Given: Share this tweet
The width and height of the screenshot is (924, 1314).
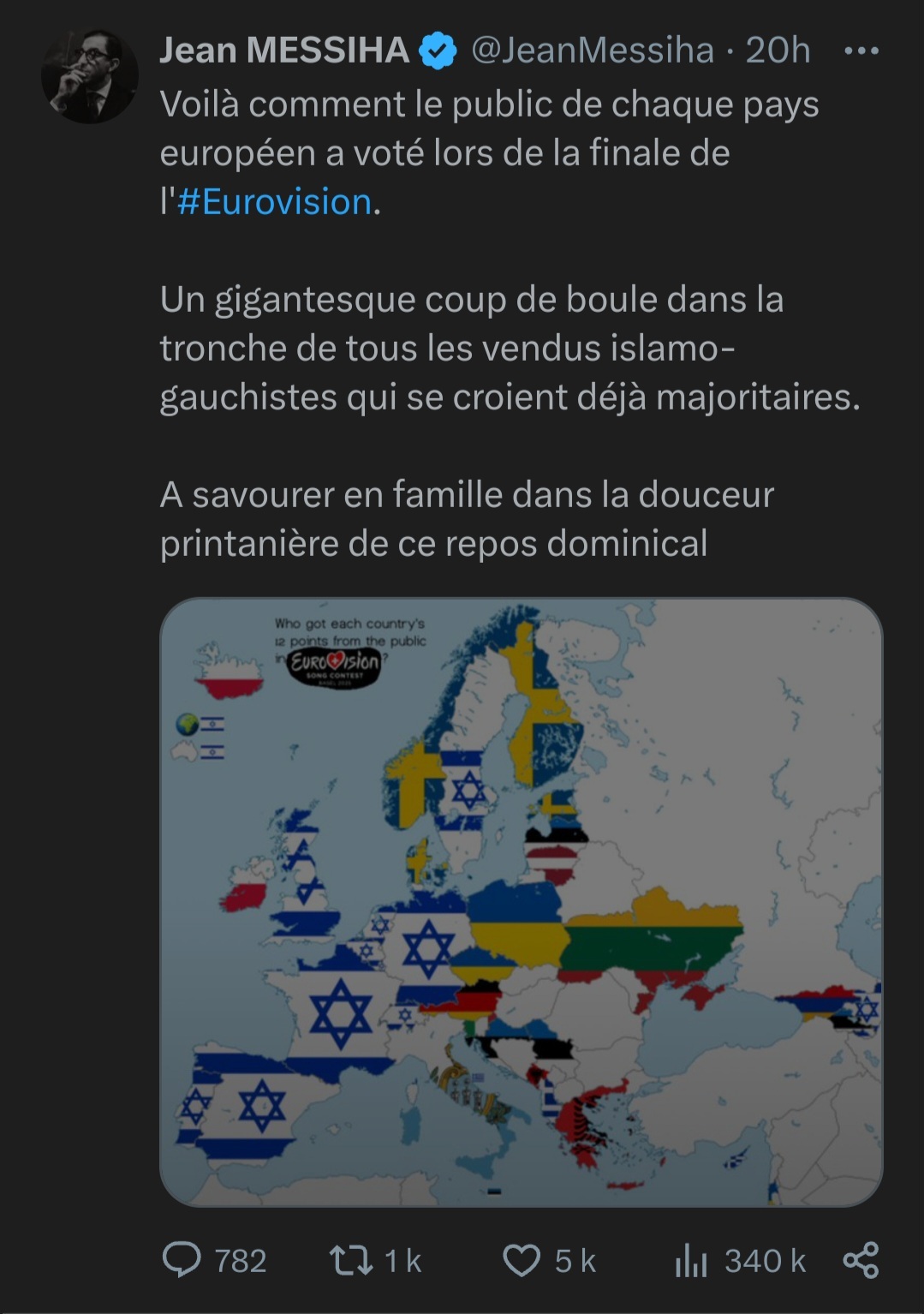Looking at the screenshot, I should click(861, 1260).
